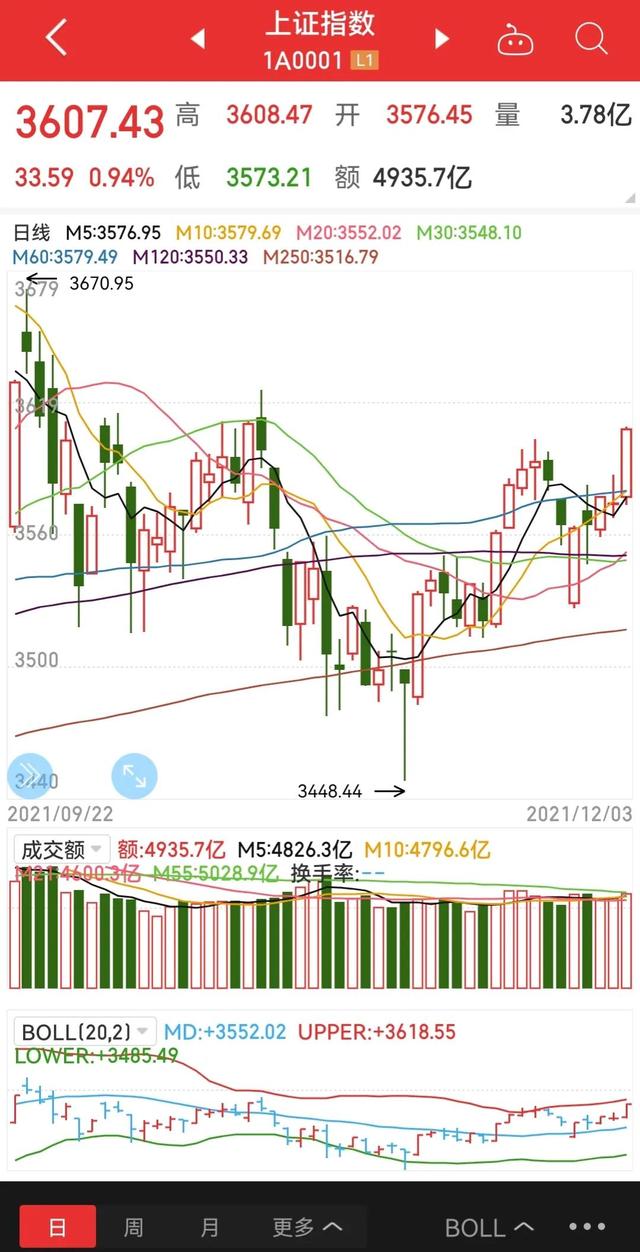
Task: Open the robot assistant icon
Action: (x=514, y=40)
